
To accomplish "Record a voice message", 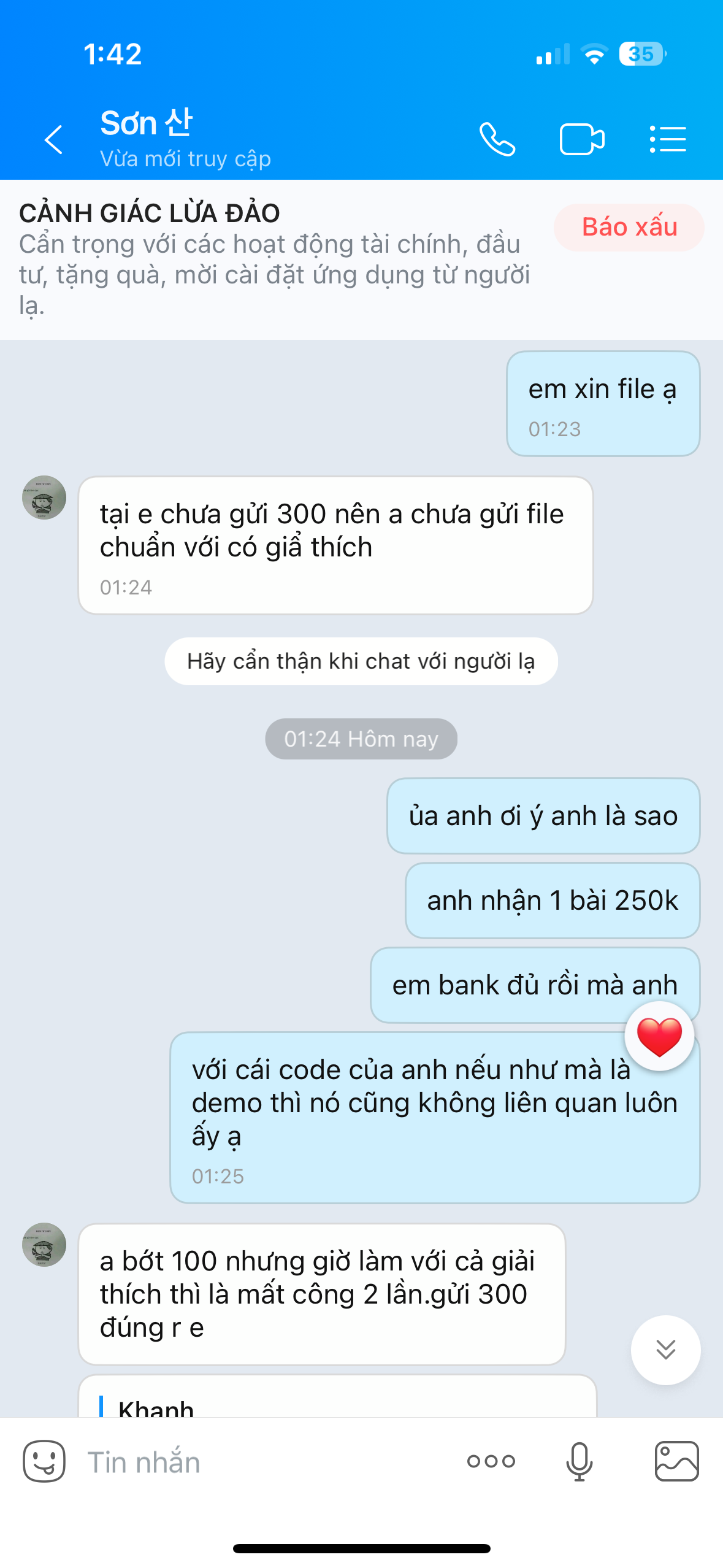I will (579, 1462).
